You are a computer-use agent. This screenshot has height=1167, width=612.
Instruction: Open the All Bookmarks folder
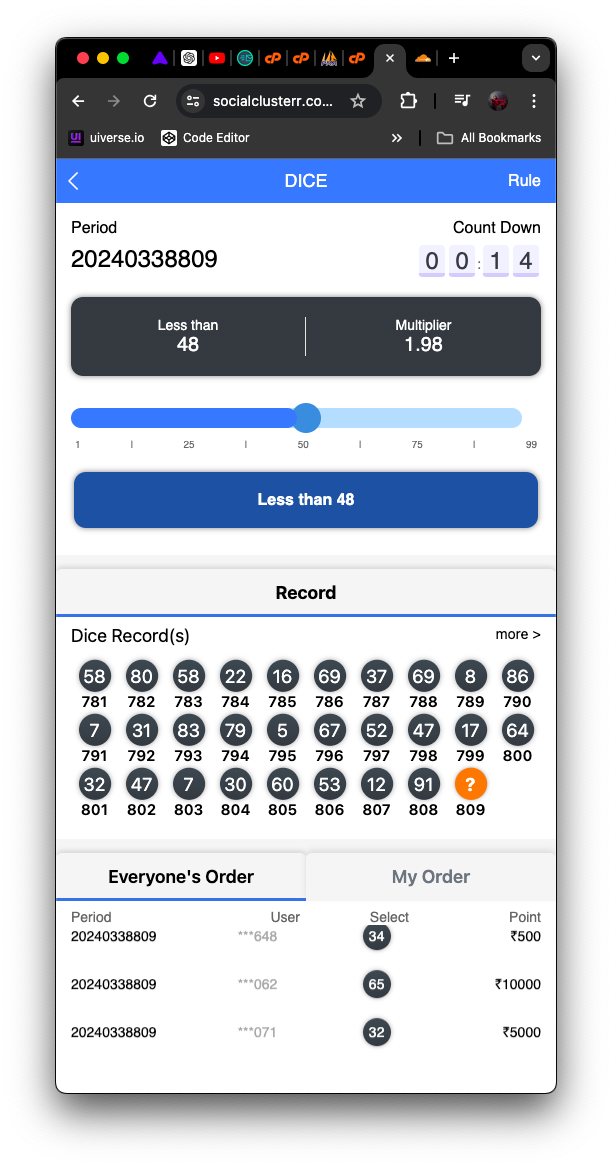(489, 138)
